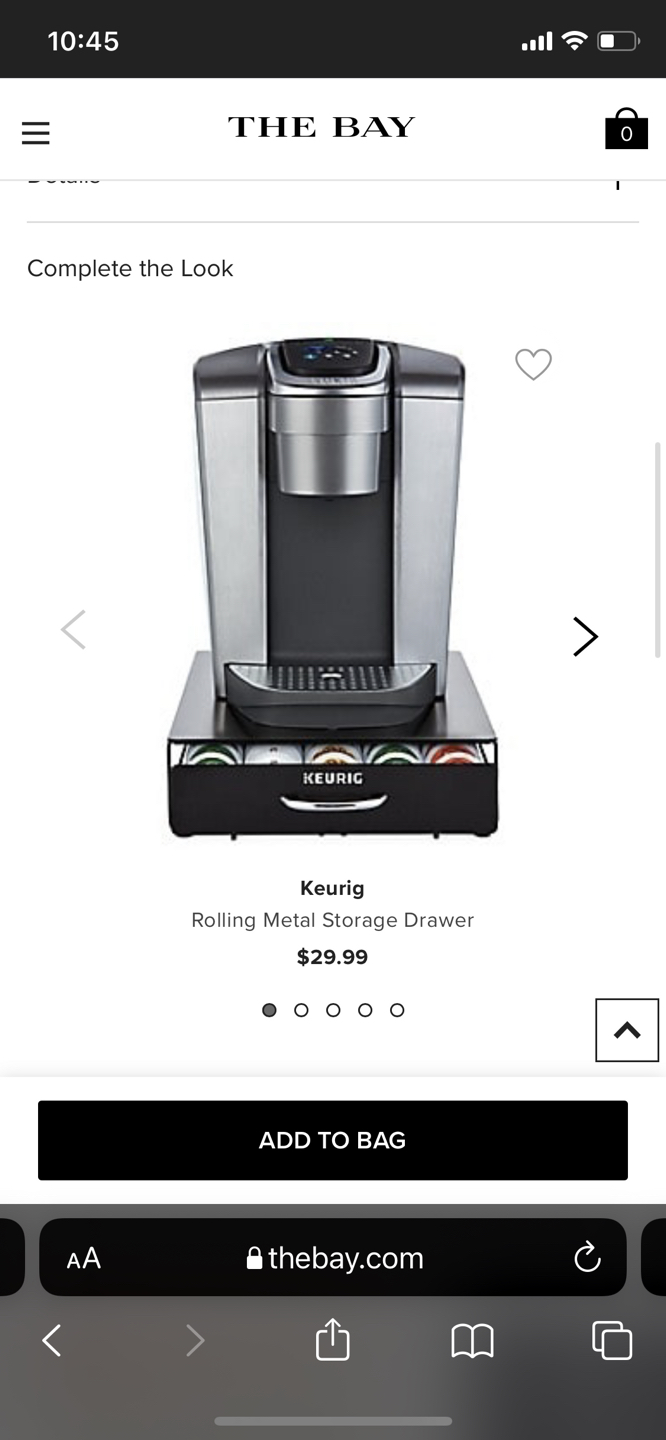
Task: Tap the back-to-top arrow button
Action: coord(627,1030)
